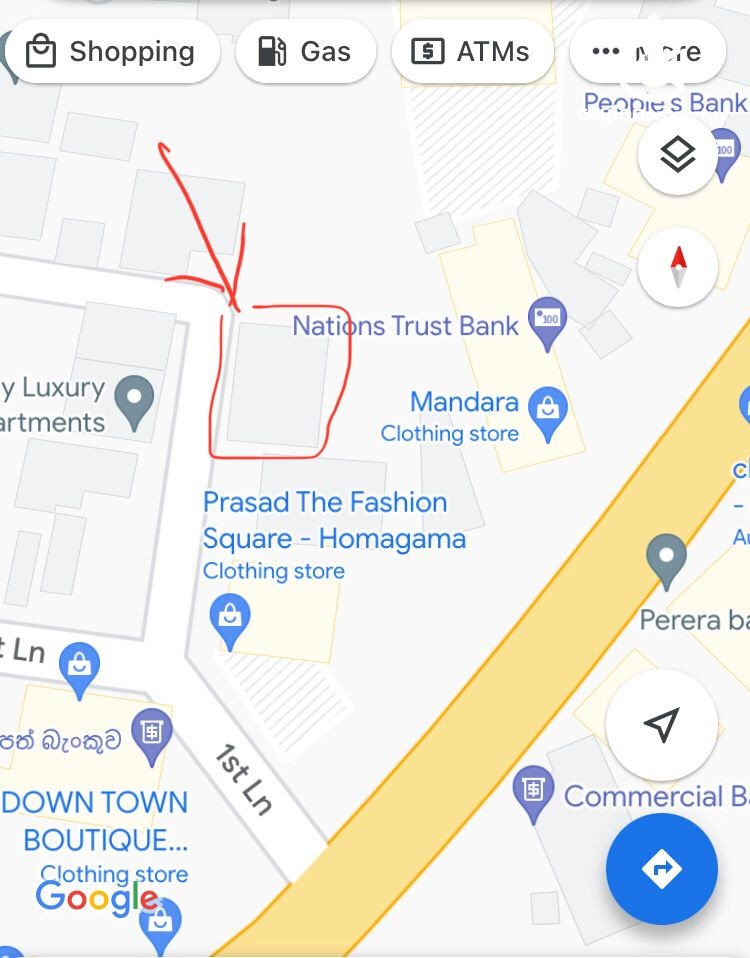Open the More categories chip
Screen dimensions: 750x958
[x=647, y=52]
